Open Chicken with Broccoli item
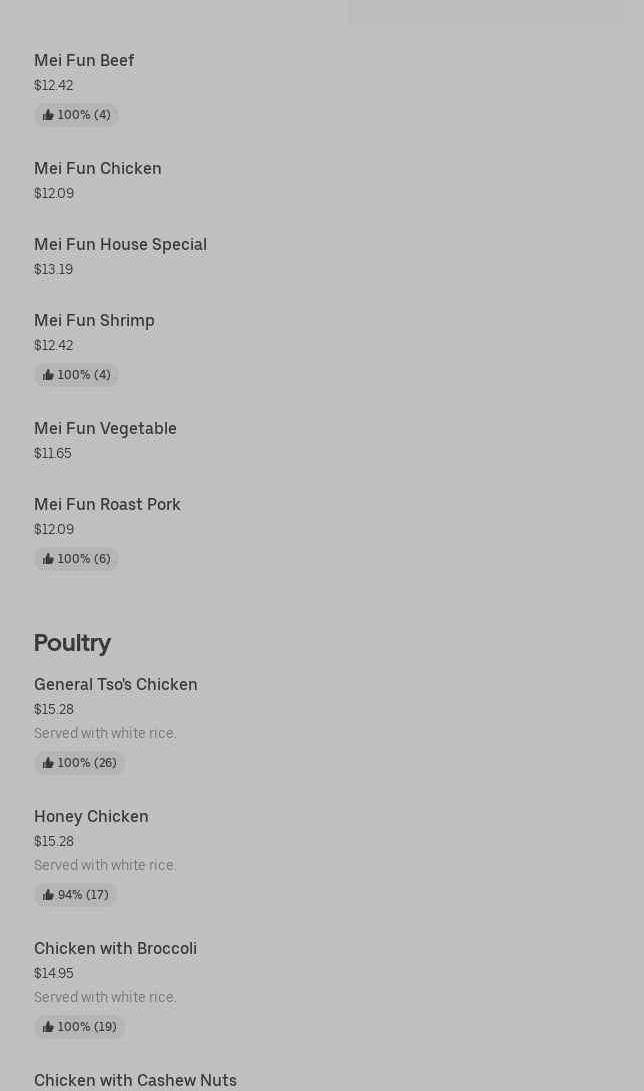 coord(115,949)
